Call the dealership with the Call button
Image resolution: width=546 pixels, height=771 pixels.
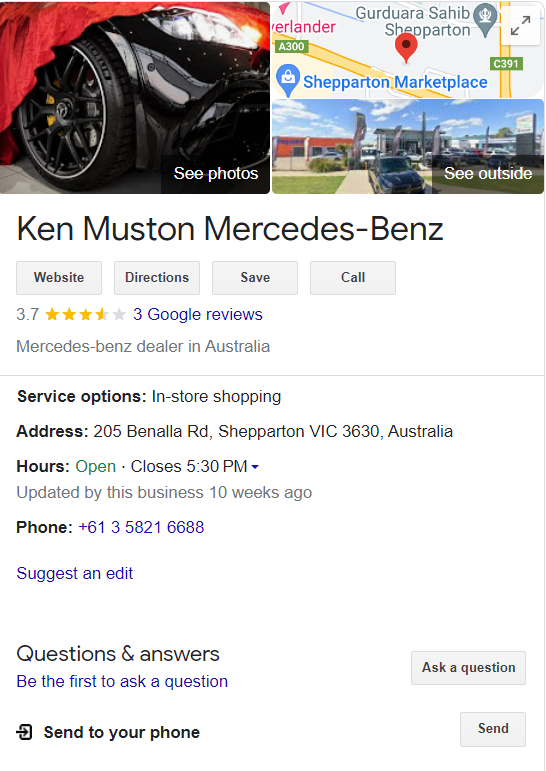click(x=353, y=278)
